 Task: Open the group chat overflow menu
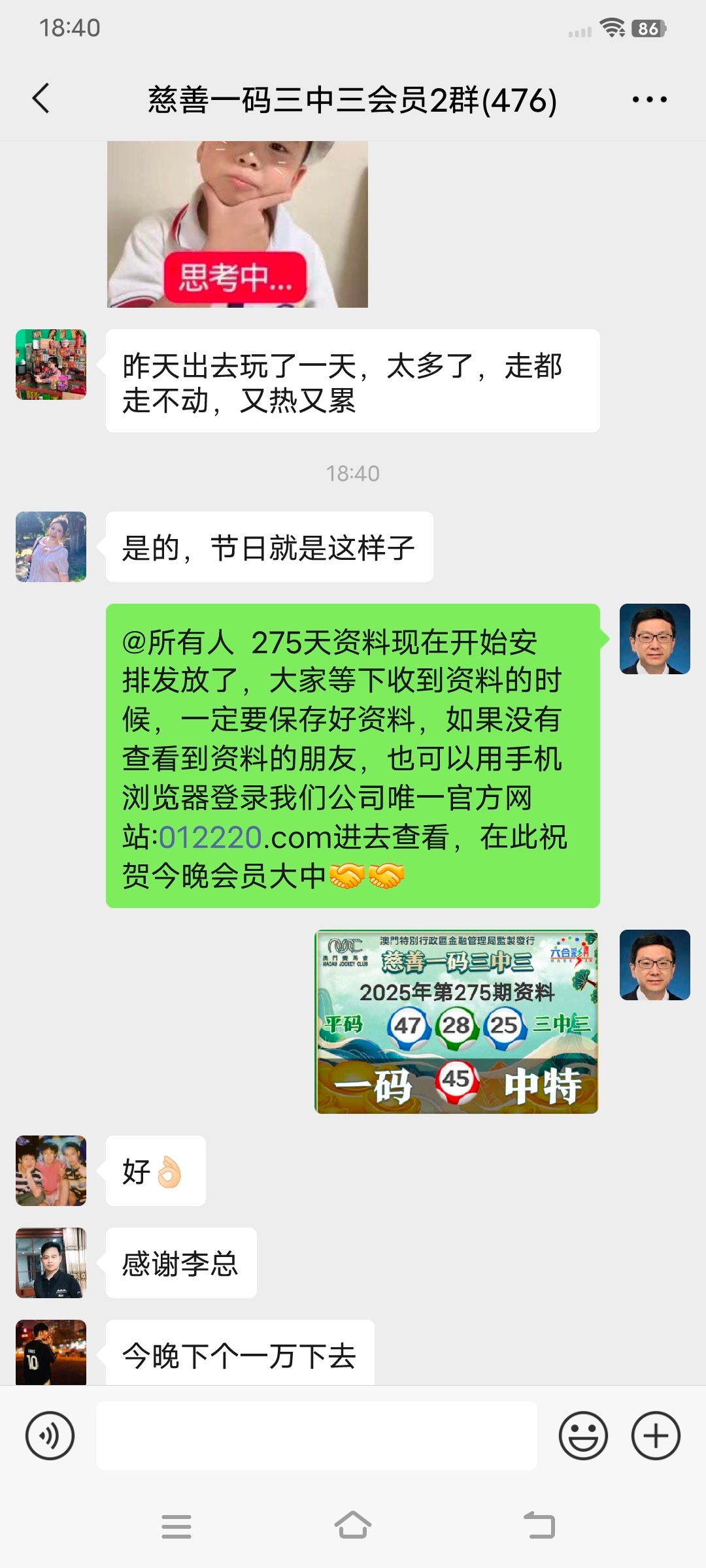(649, 100)
